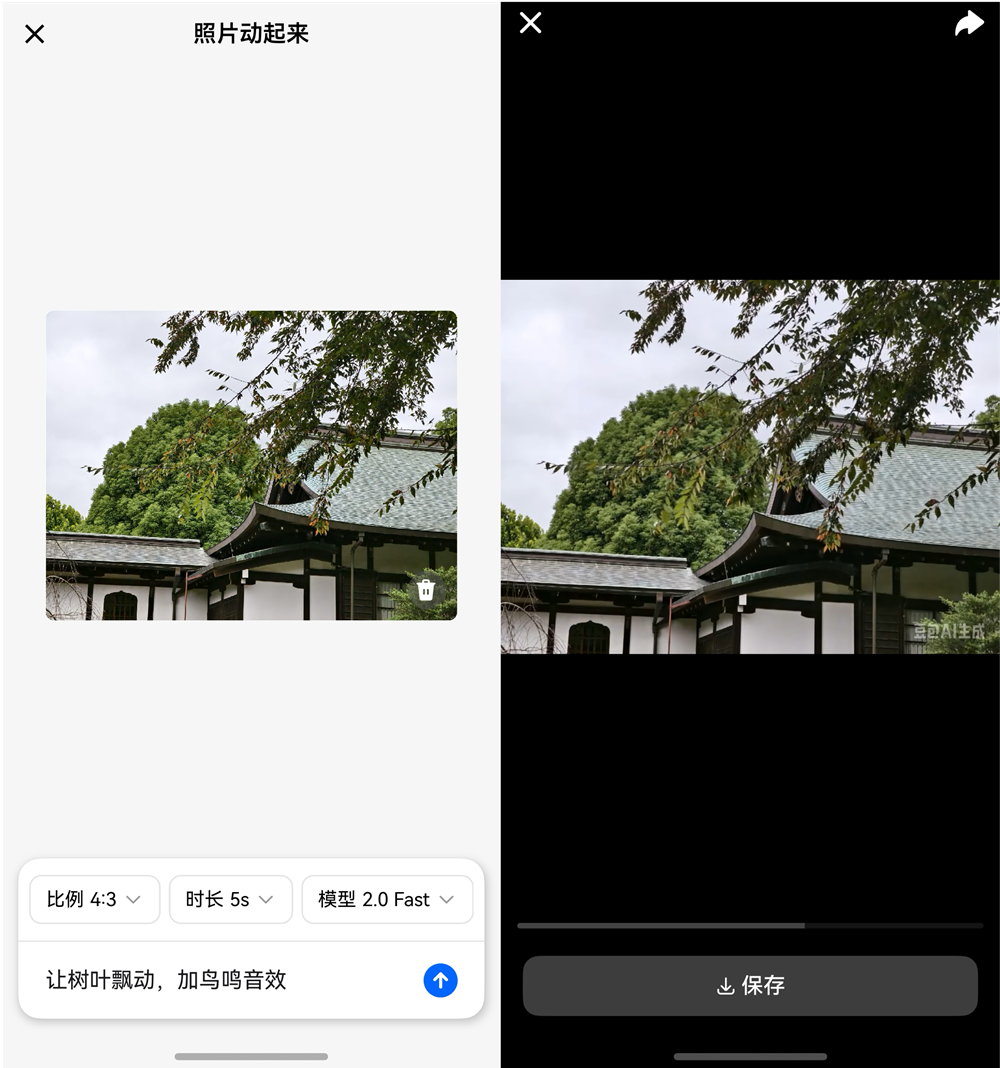This screenshot has width=1000, height=1068.
Task: Tap the right panel home indicator bar
Action: tap(750, 1056)
